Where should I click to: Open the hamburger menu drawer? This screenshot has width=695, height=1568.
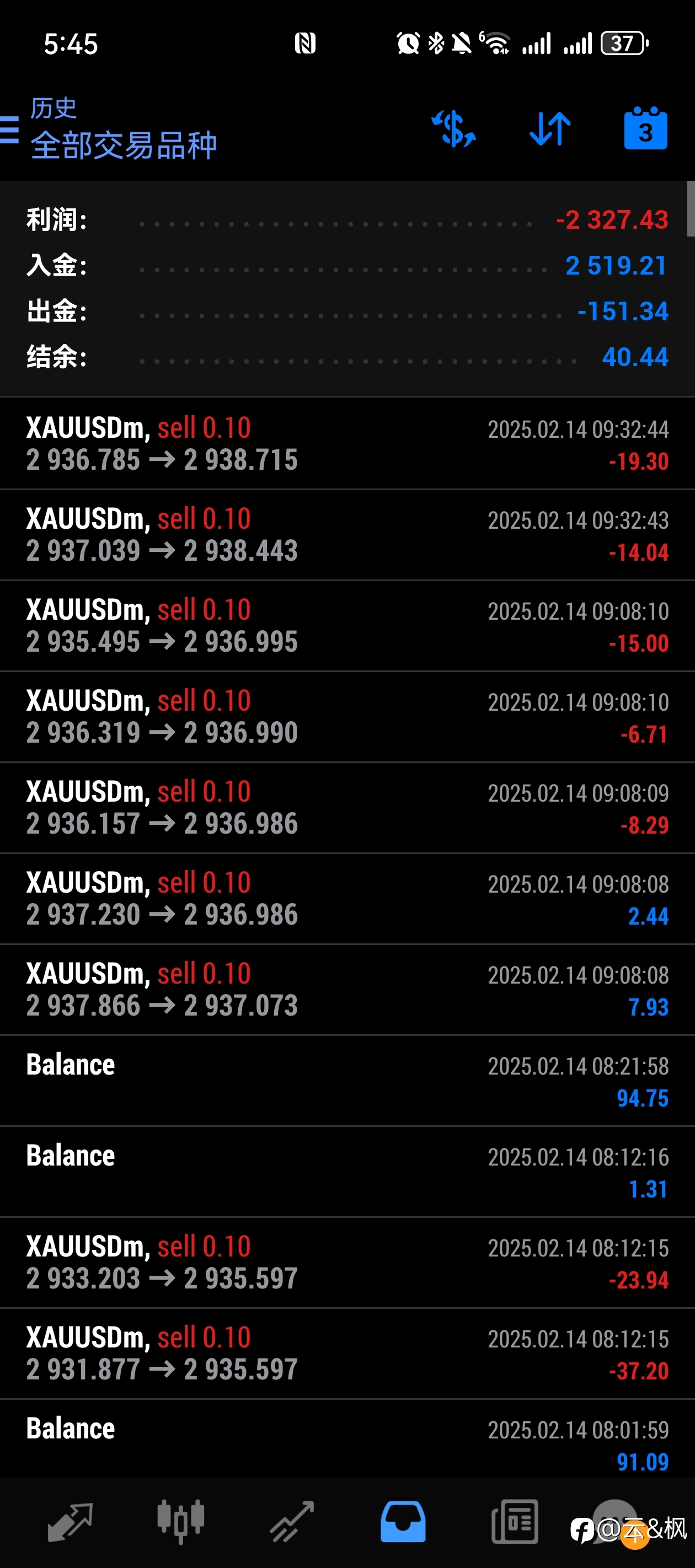(9, 130)
